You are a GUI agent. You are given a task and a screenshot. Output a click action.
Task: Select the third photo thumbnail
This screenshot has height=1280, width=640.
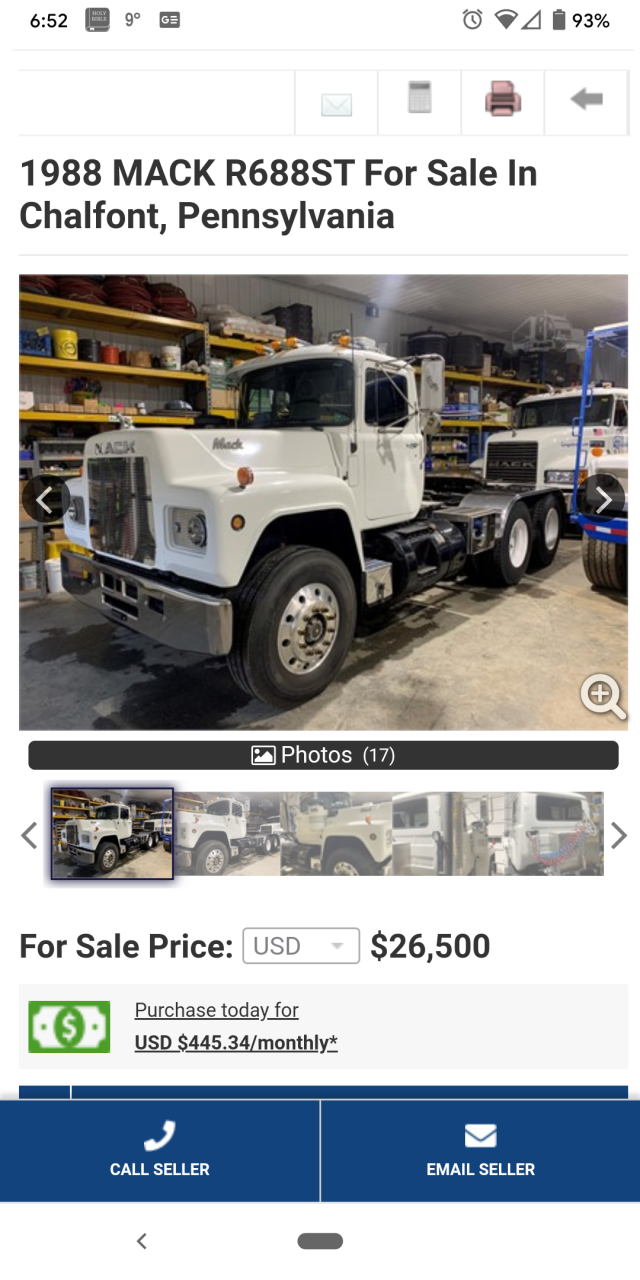[337, 834]
